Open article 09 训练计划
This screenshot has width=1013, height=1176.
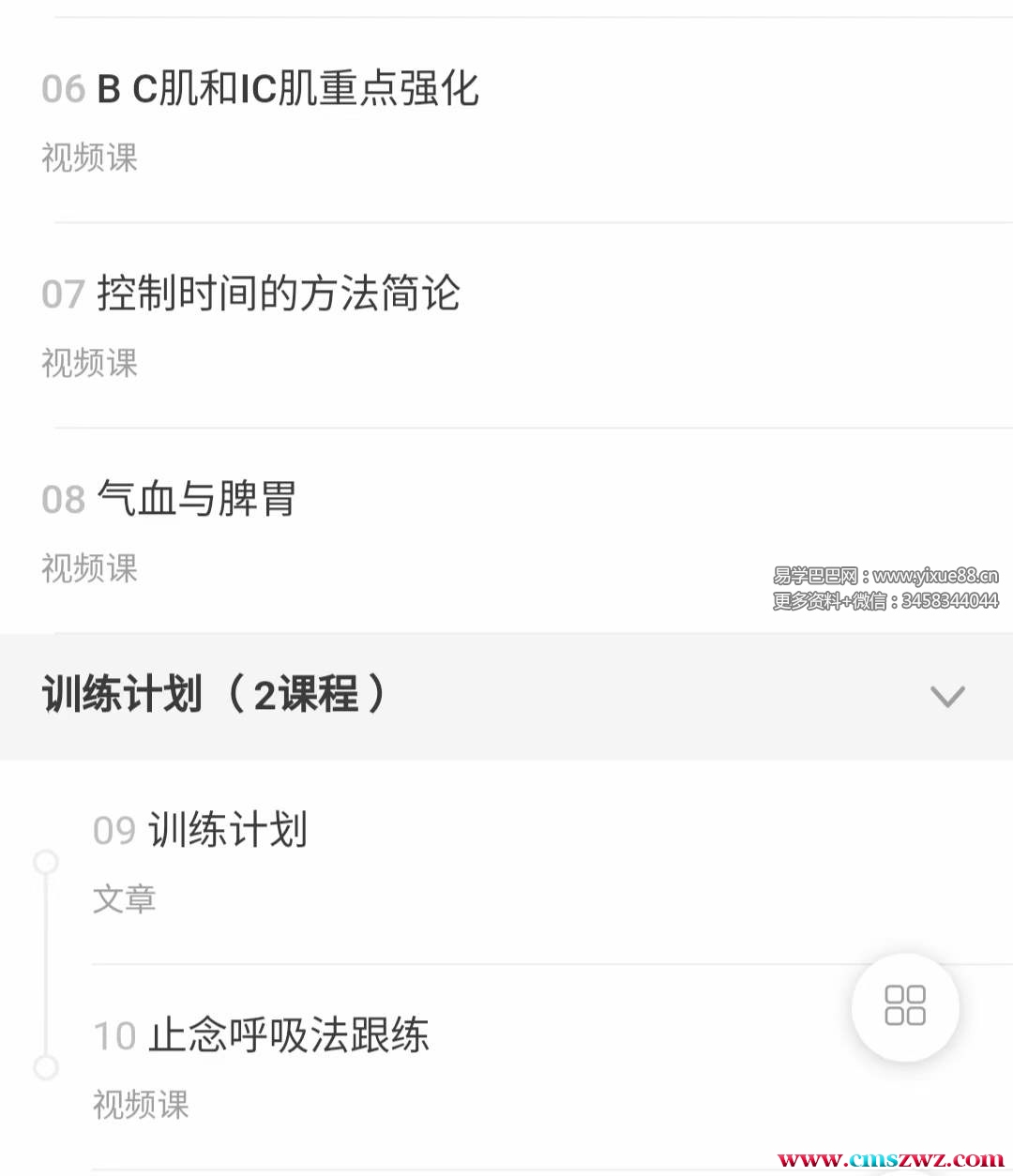pos(228,831)
